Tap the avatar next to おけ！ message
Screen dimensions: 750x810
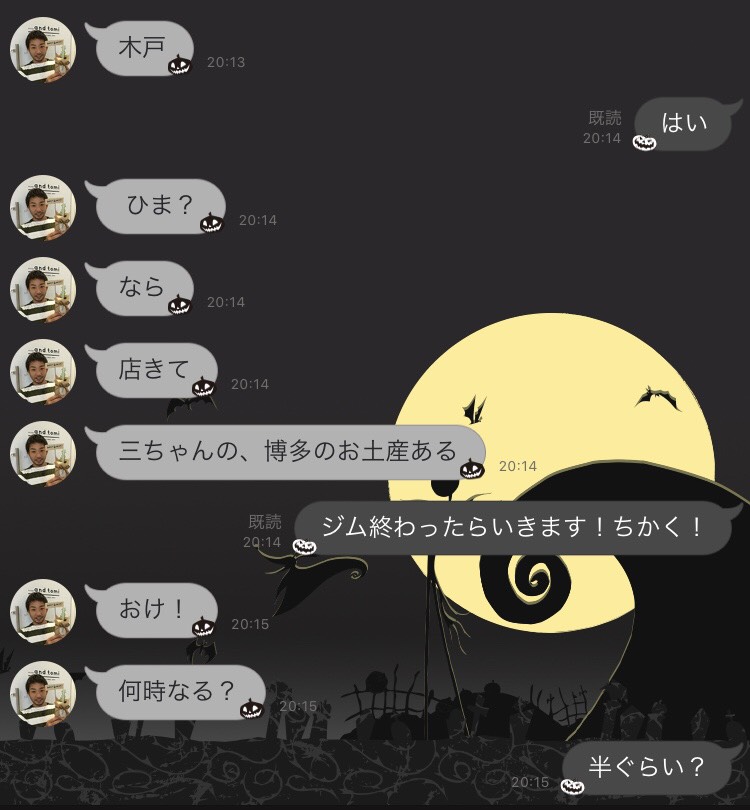click(x=43, y=611)
